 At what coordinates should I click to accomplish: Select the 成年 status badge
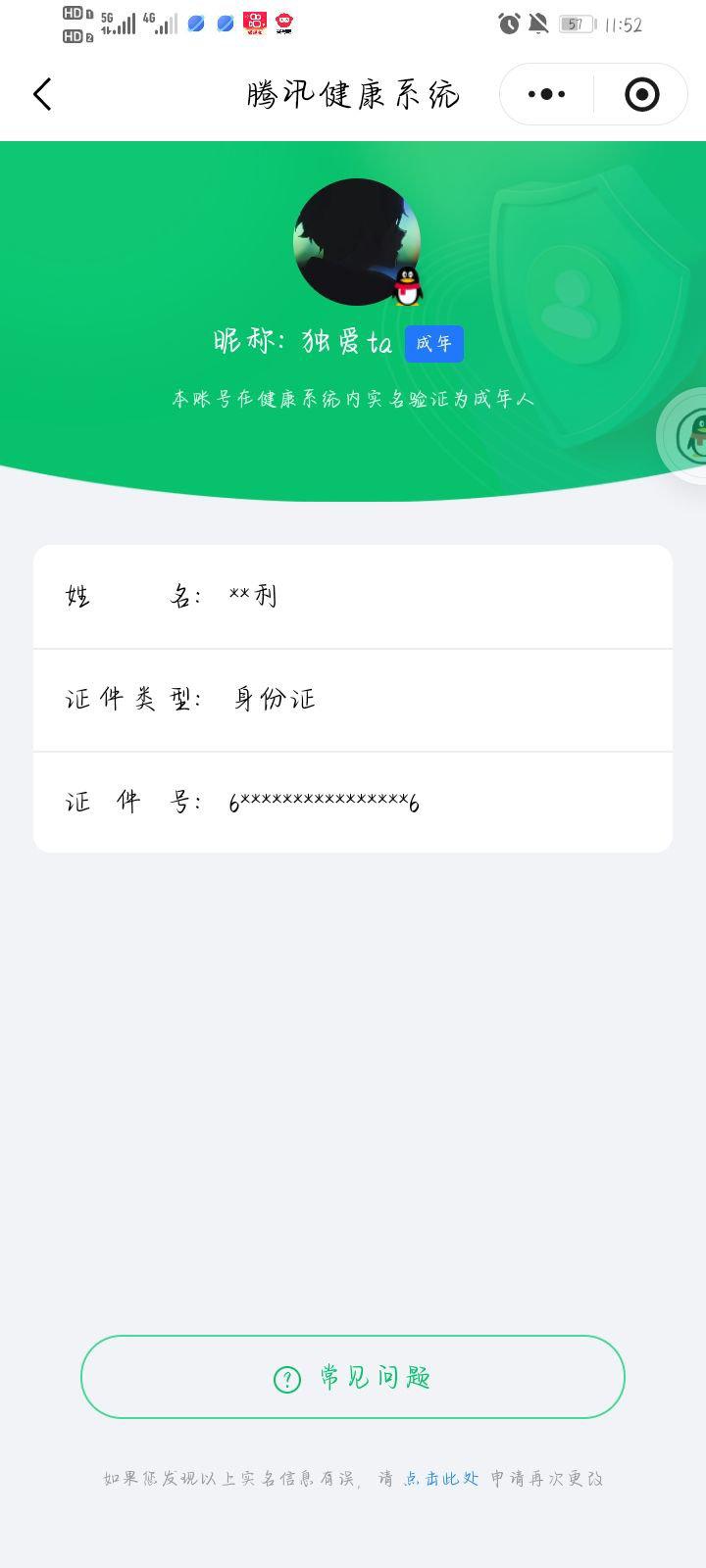433,344
